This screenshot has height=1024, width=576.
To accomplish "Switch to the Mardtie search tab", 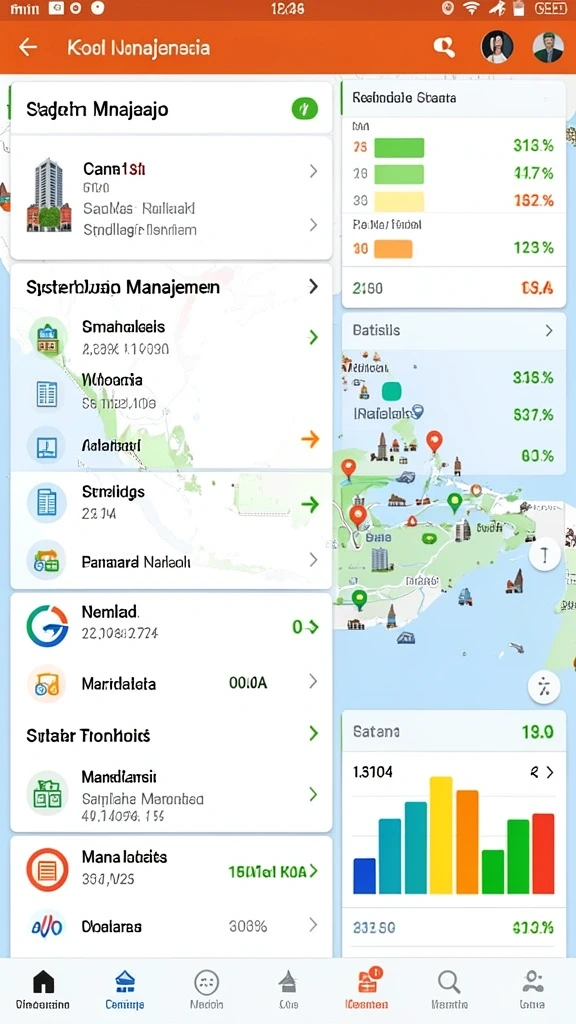I will [449, 989].
